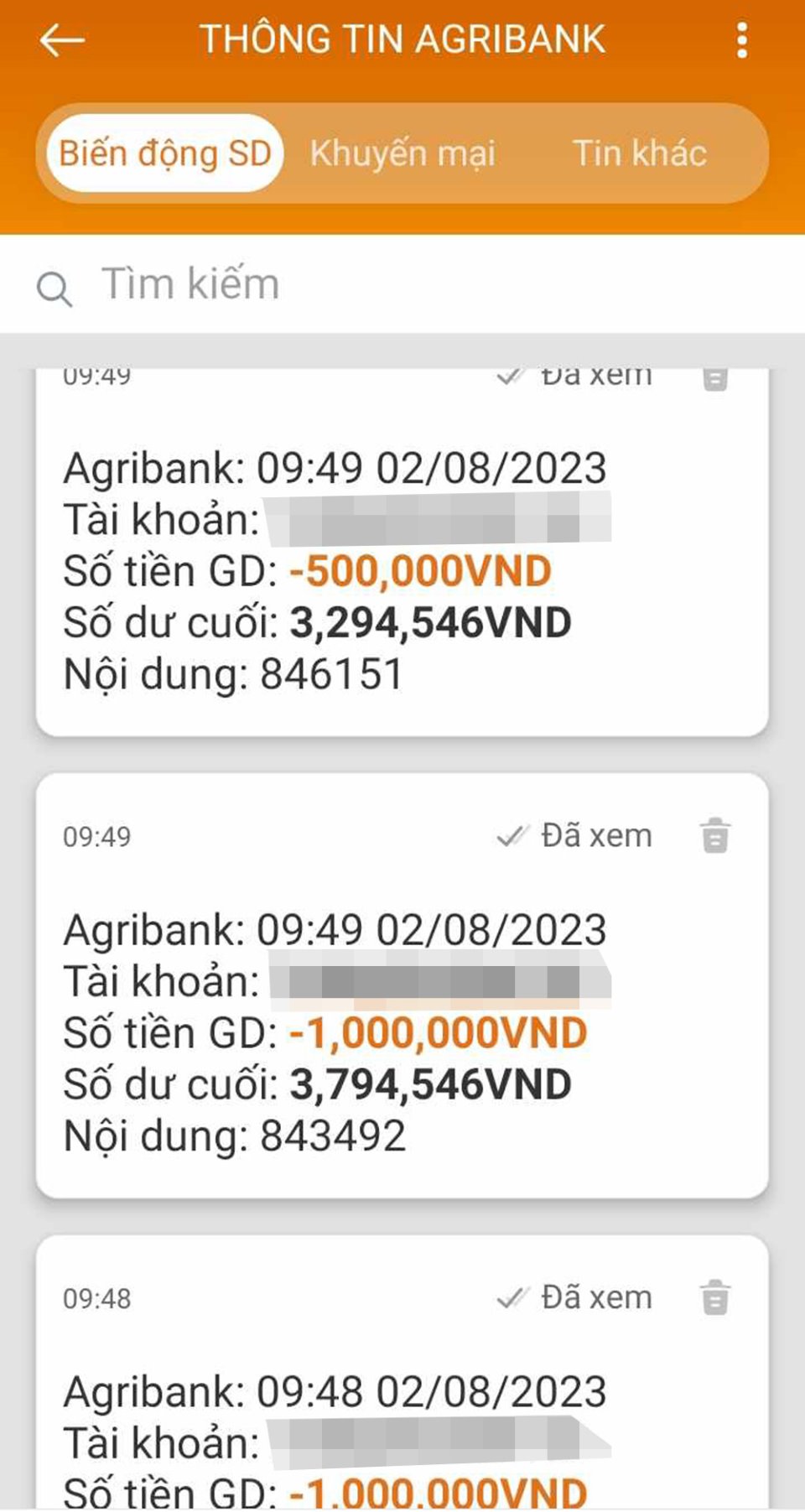Image resolution: width=805 pixels, height=1512 pixels.
Task: Select the Biến động SD tab
Action: tap(165, 153)
